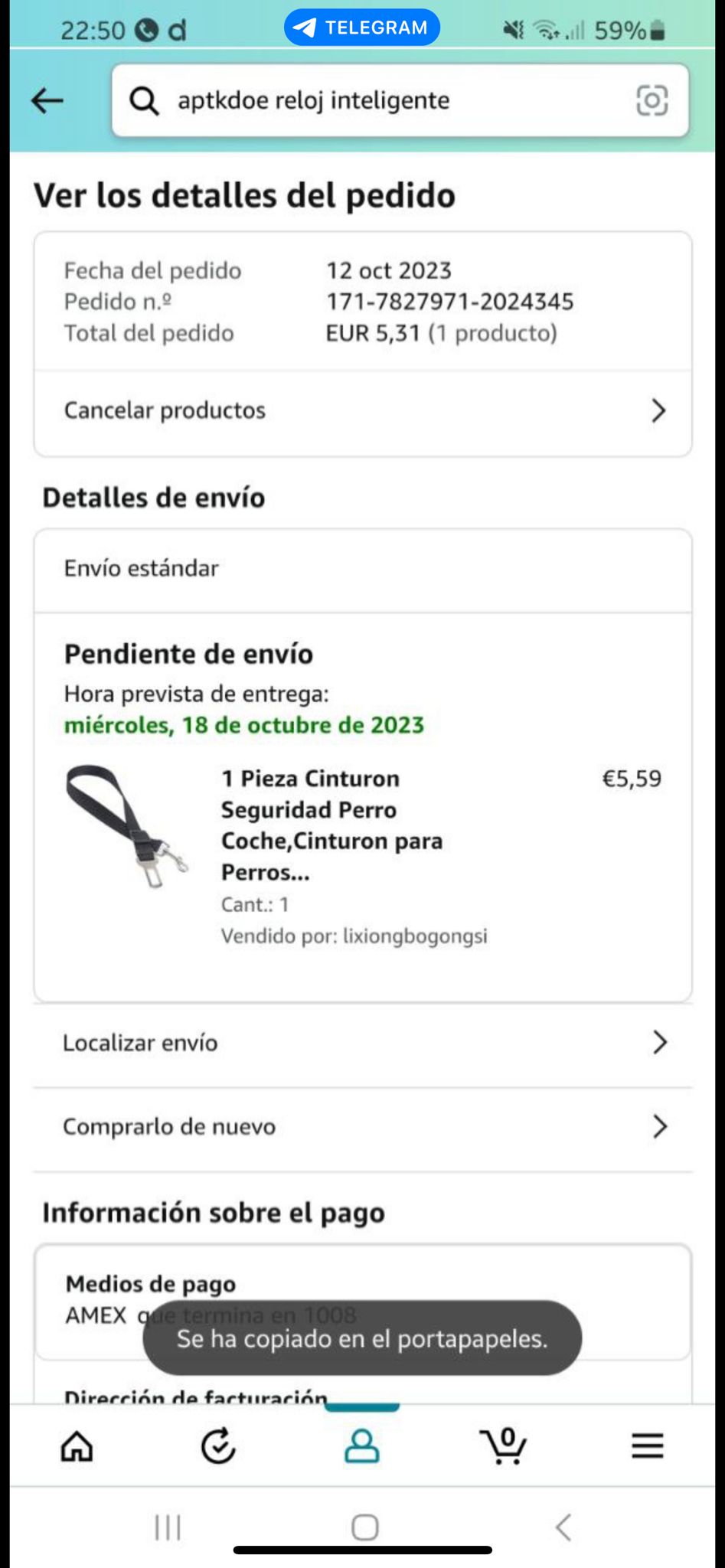The width and height of the screenshot is (725, 1568).
Task: Tap the search field with 'aptkdoe reloj inteligente'
Action: pos(383,100)
